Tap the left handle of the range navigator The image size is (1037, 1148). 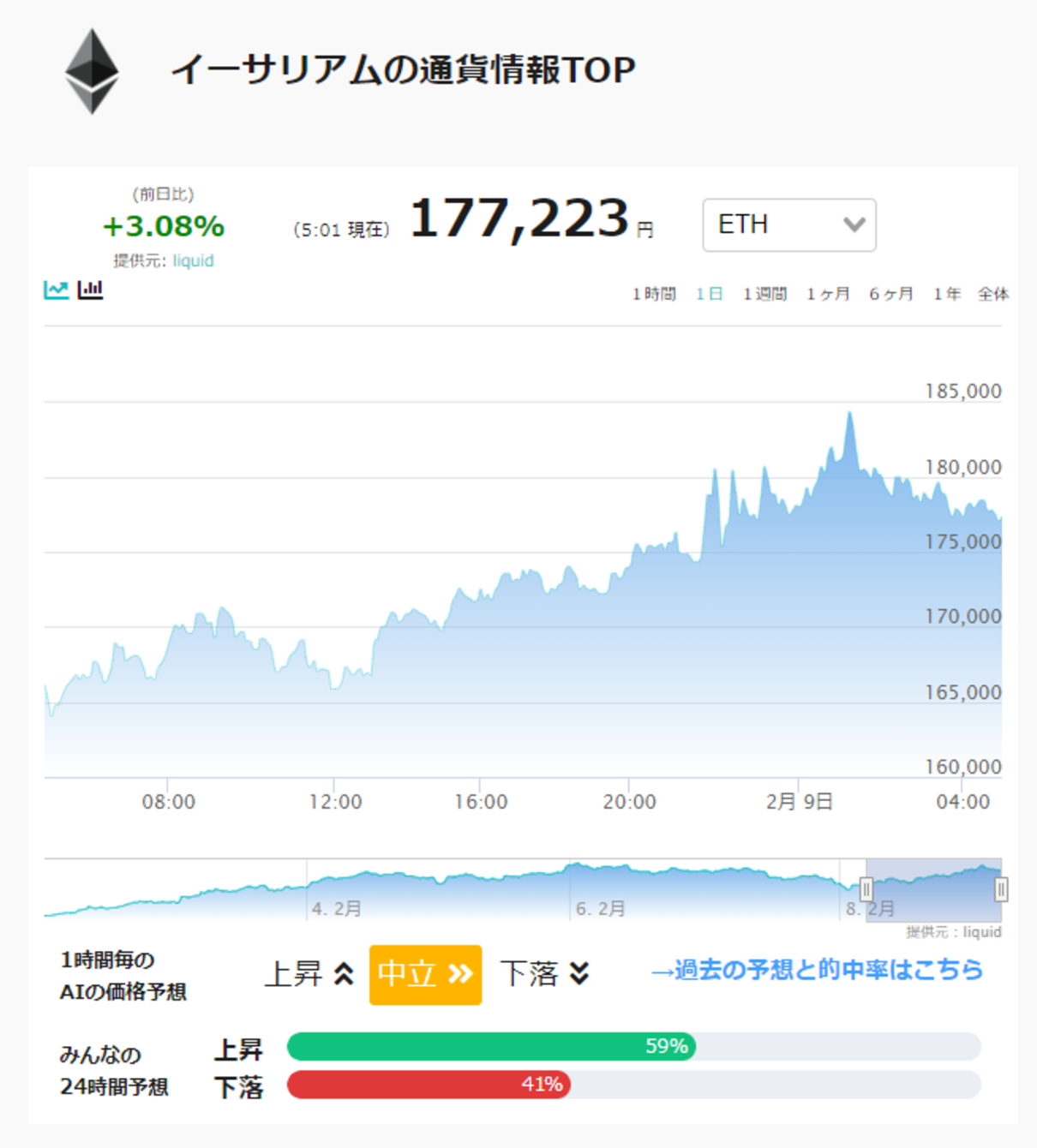(x=866, y=890)
